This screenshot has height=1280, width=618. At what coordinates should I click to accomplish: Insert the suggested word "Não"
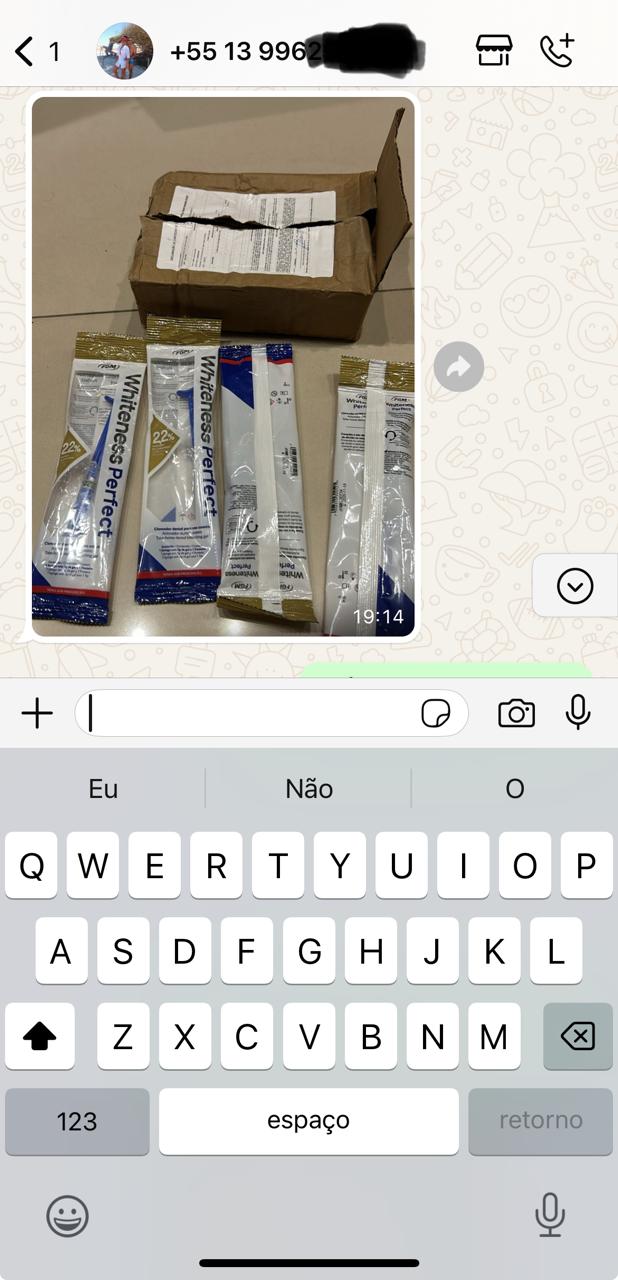coord(309,789)
